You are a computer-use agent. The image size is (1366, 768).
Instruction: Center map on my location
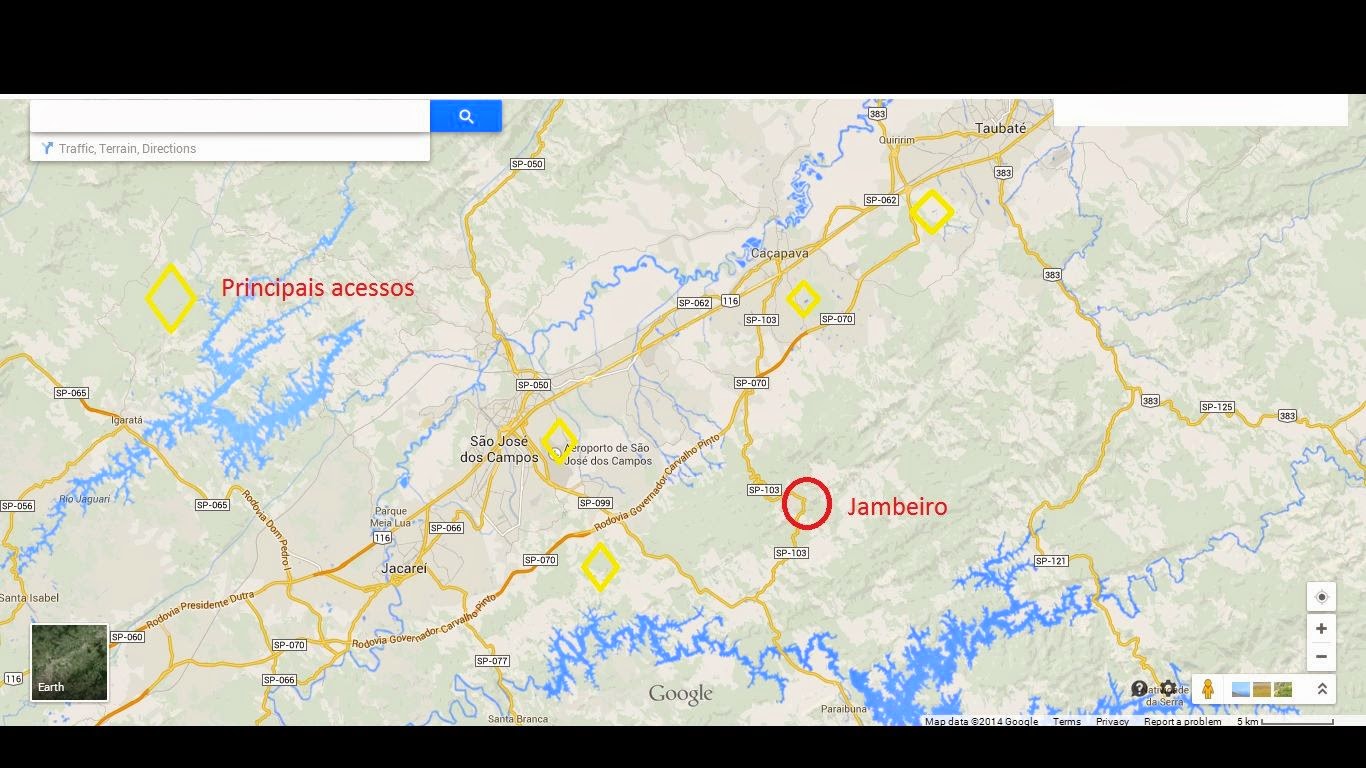1321,597
